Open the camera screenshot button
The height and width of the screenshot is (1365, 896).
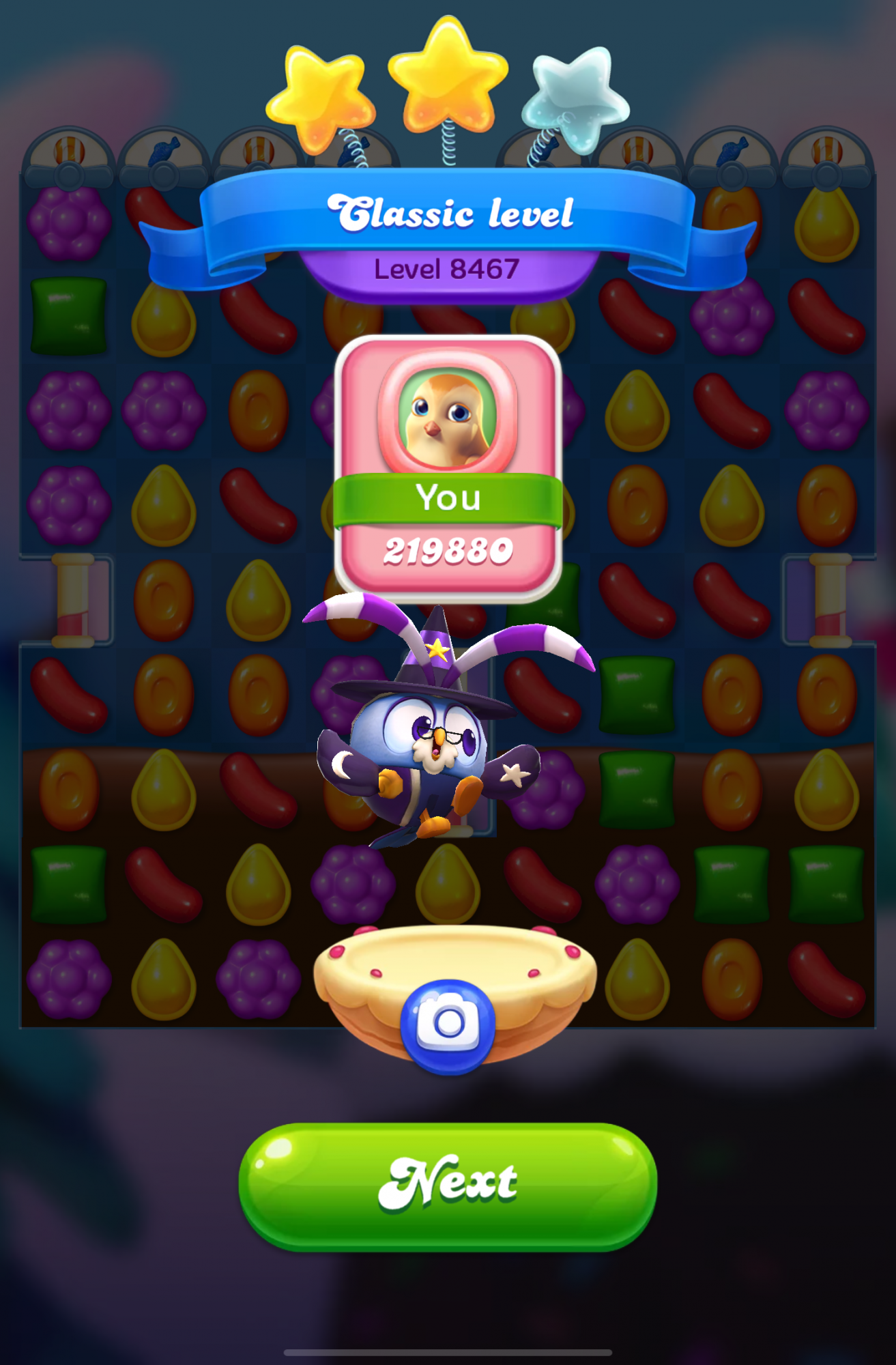click(448, 1024)
